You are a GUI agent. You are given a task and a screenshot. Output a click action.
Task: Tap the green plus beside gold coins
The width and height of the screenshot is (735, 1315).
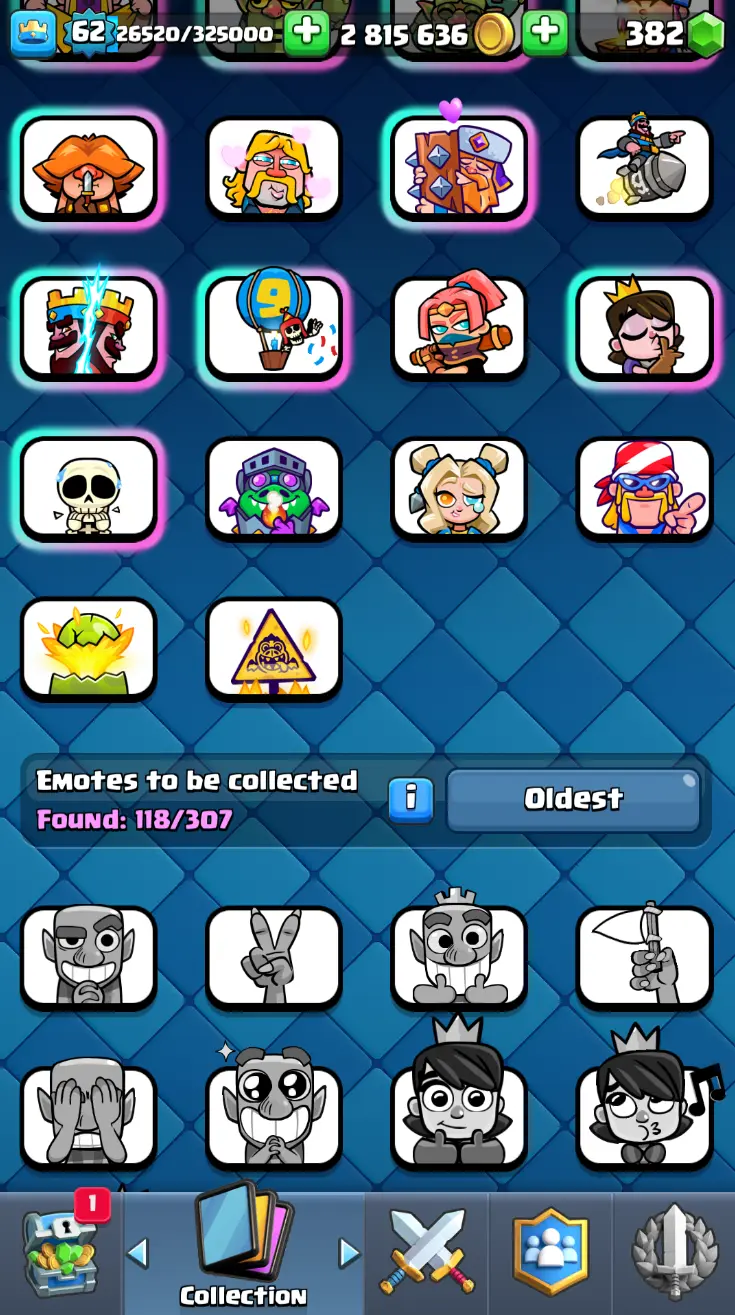click(x=545, y=33)
